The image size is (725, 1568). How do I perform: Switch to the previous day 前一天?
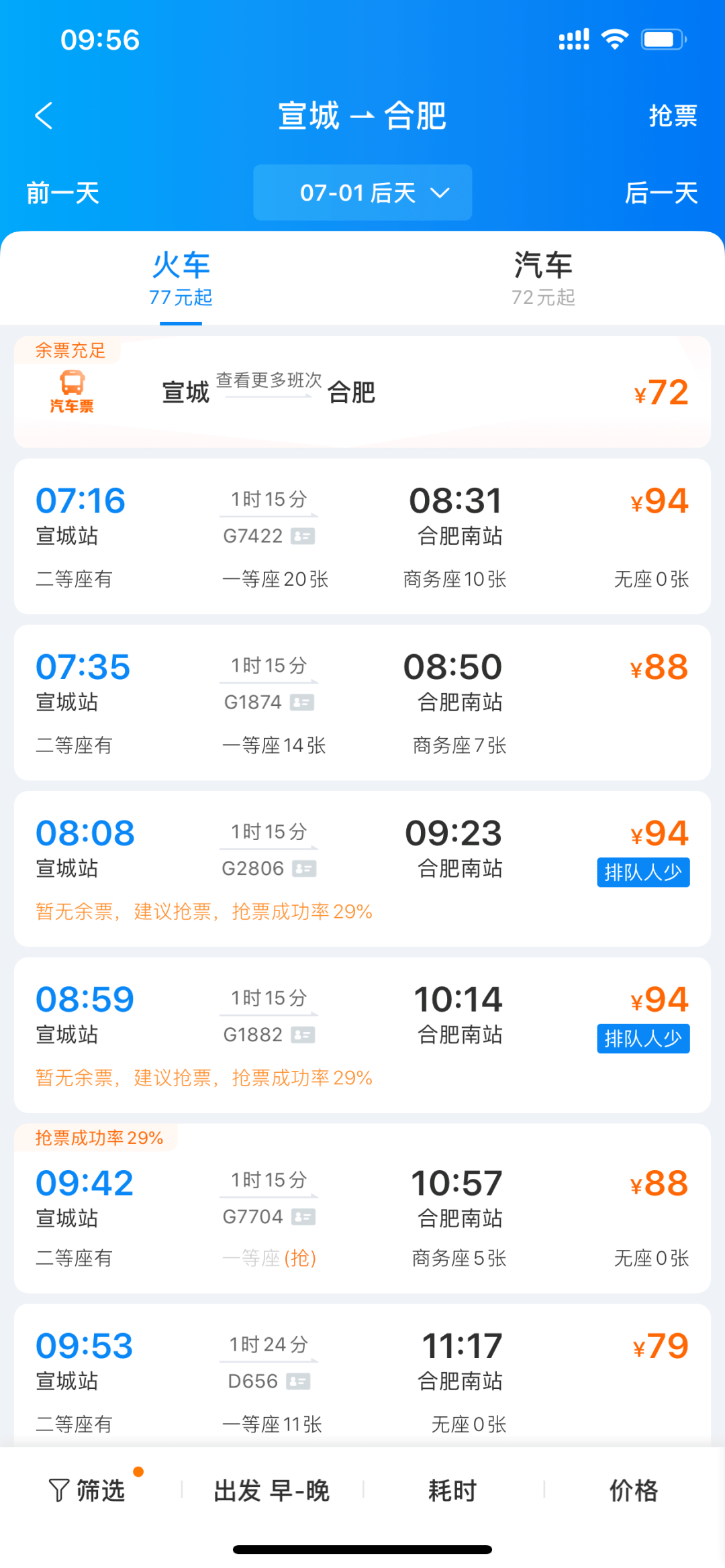63,193
